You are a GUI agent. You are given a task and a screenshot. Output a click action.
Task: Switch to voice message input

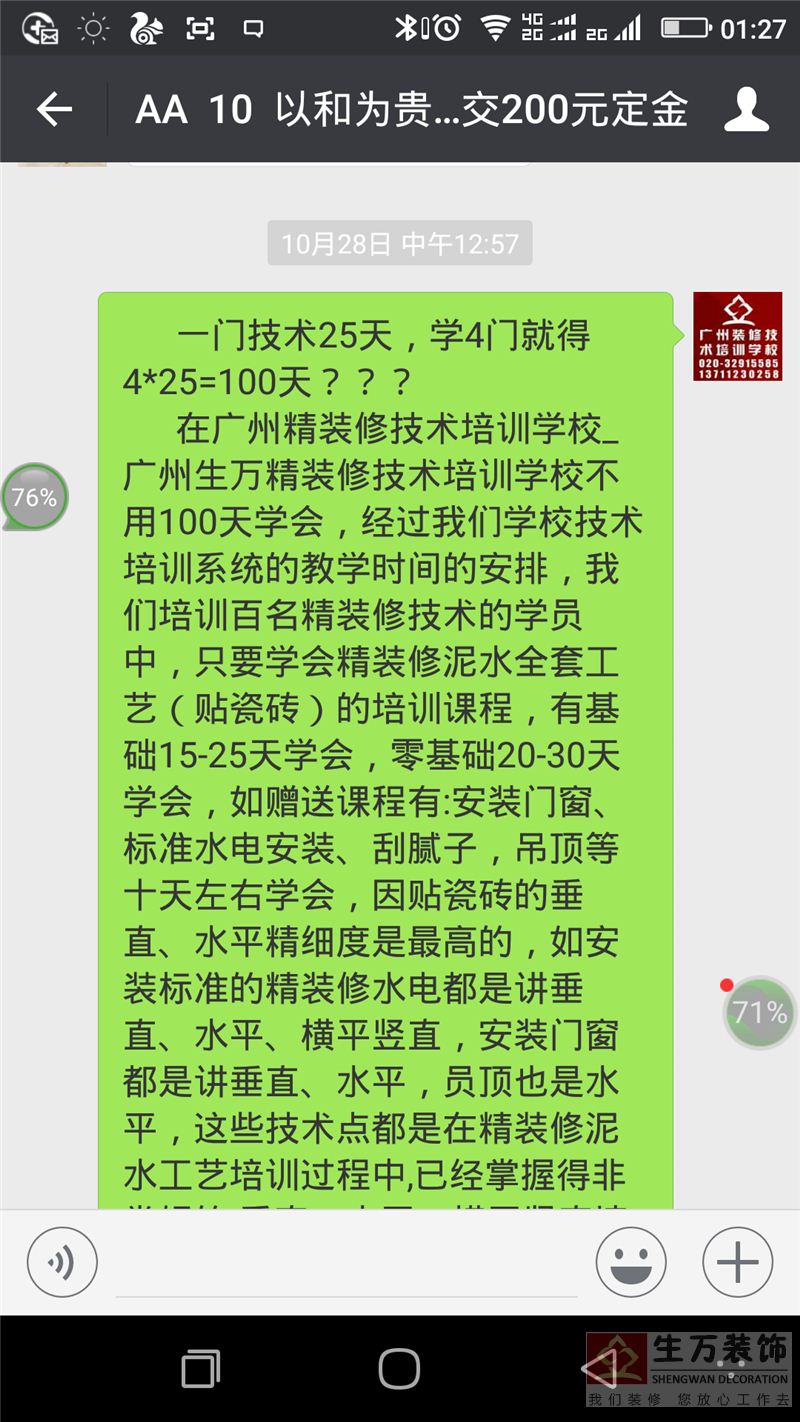(x=62, y=1262)
